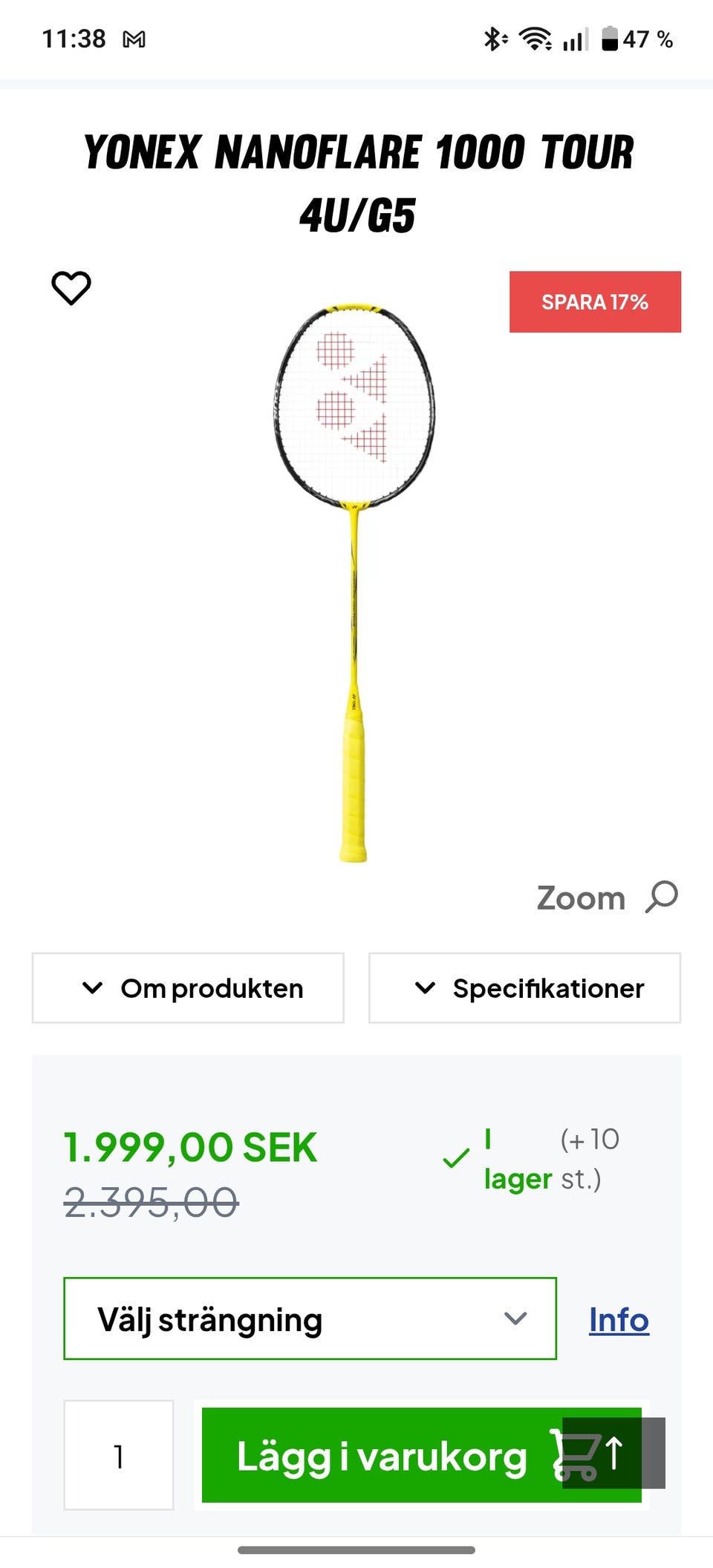Expand the Om produkten section
Viewport: 713px width, 1568px height.
[188, 988]
